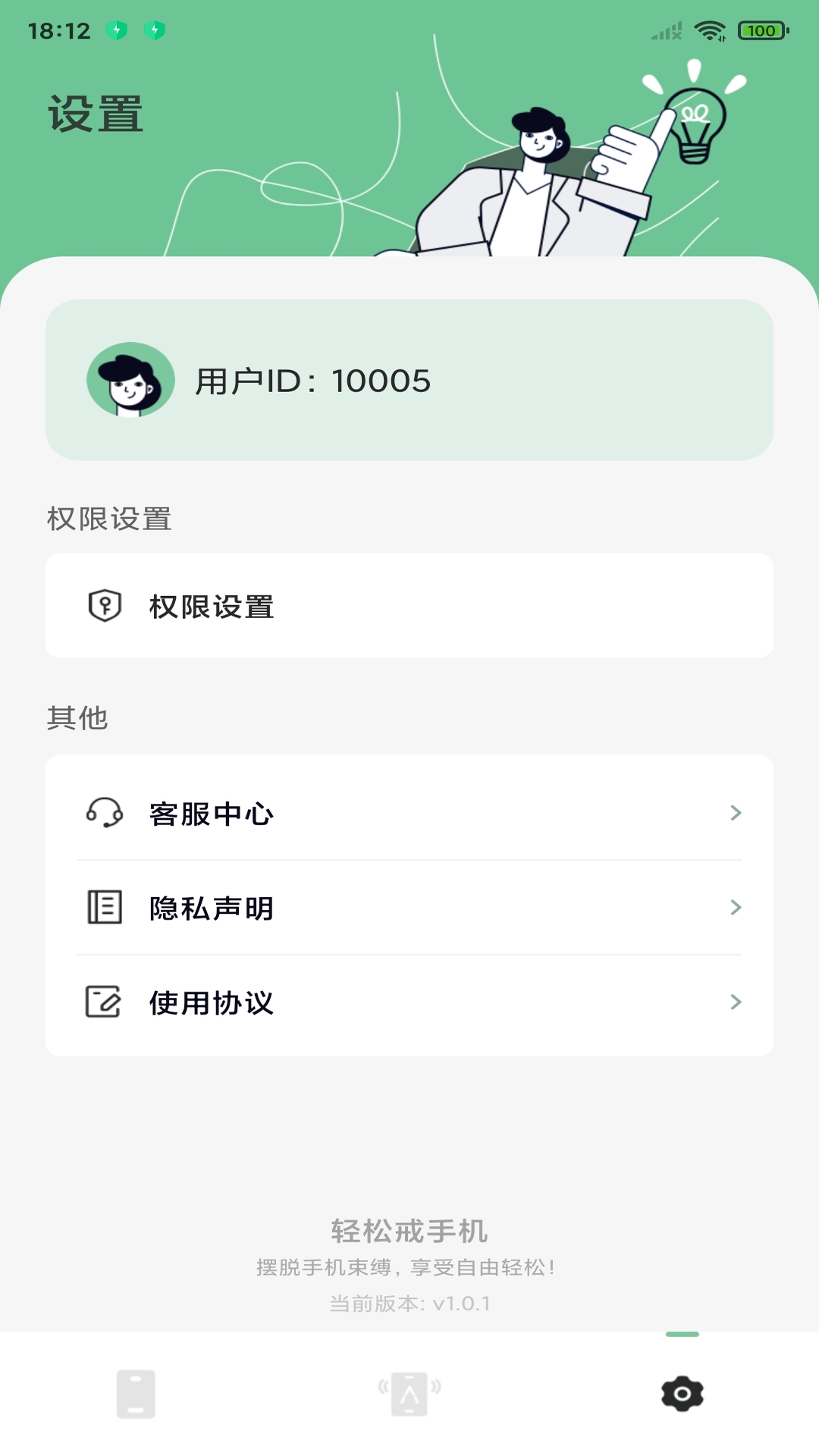Tap the 用户ID 10005 profile card

pyautogui.click(x=409, y=380)
